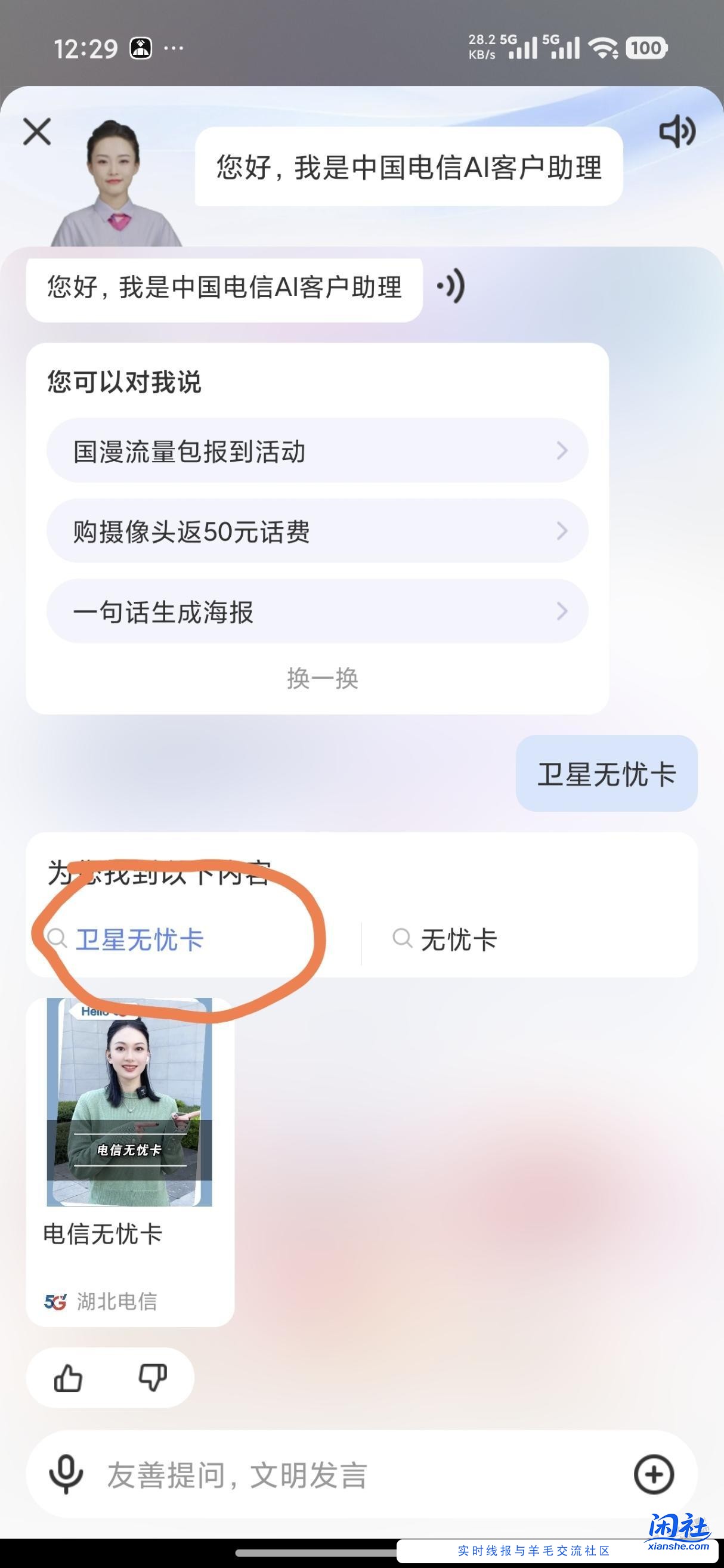724x1568 pixels.
Task: Expand the 国漫流量包报到活动 option
Action: click(x=316, y=450)
